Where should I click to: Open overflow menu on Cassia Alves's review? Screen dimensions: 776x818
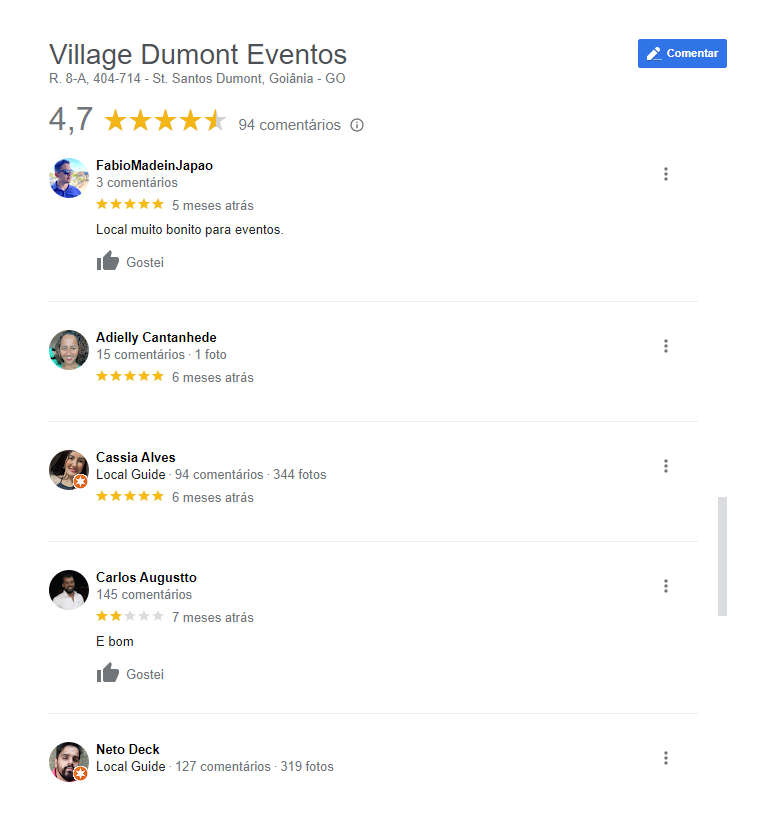coord(665,466)
